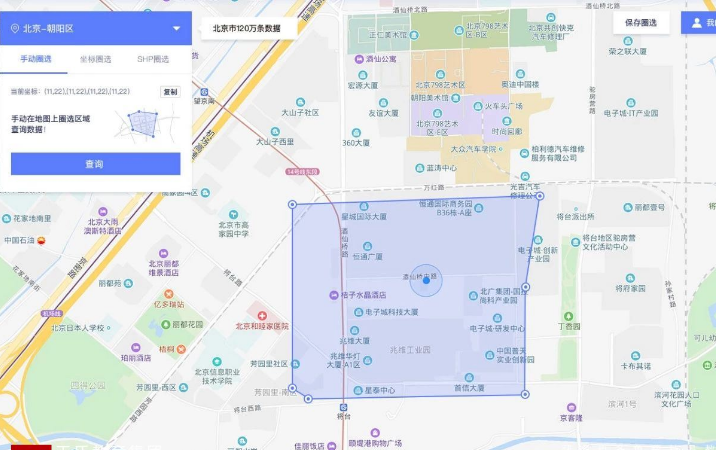Tap the blue 查询 button
Viewport: 716px width, 450px height.
coord(96,164)
